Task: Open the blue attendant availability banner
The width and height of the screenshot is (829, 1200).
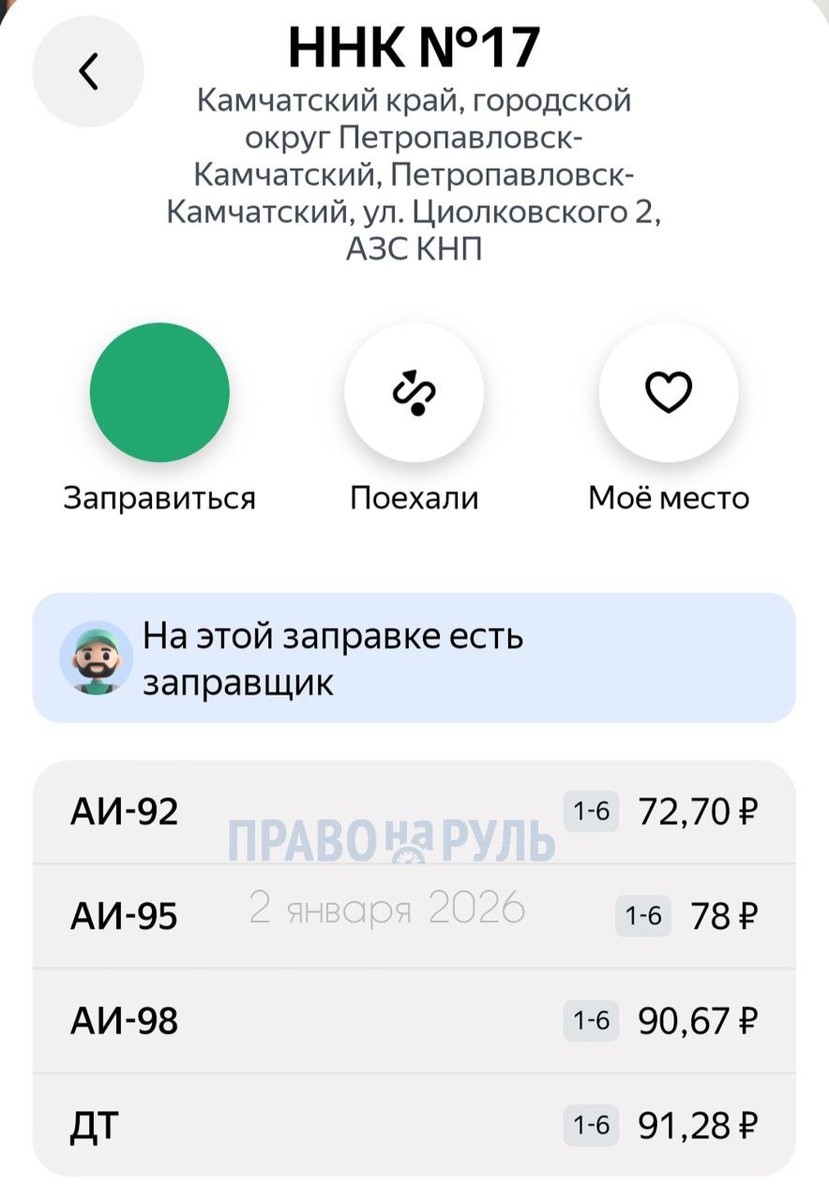Action: coord(414,657)
